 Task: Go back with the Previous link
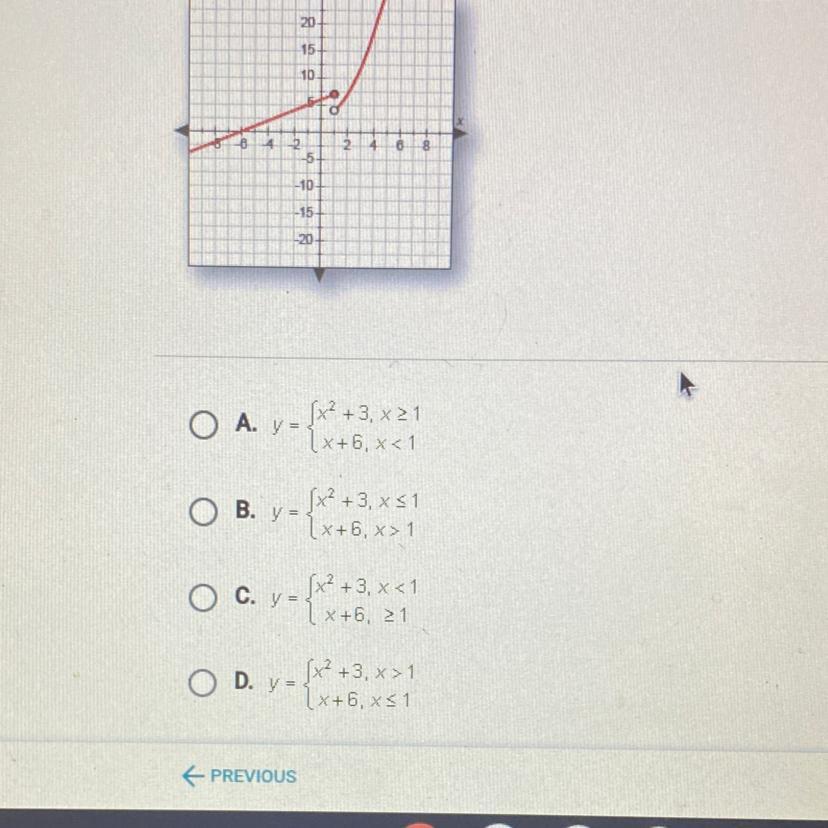tap(239, 776)
